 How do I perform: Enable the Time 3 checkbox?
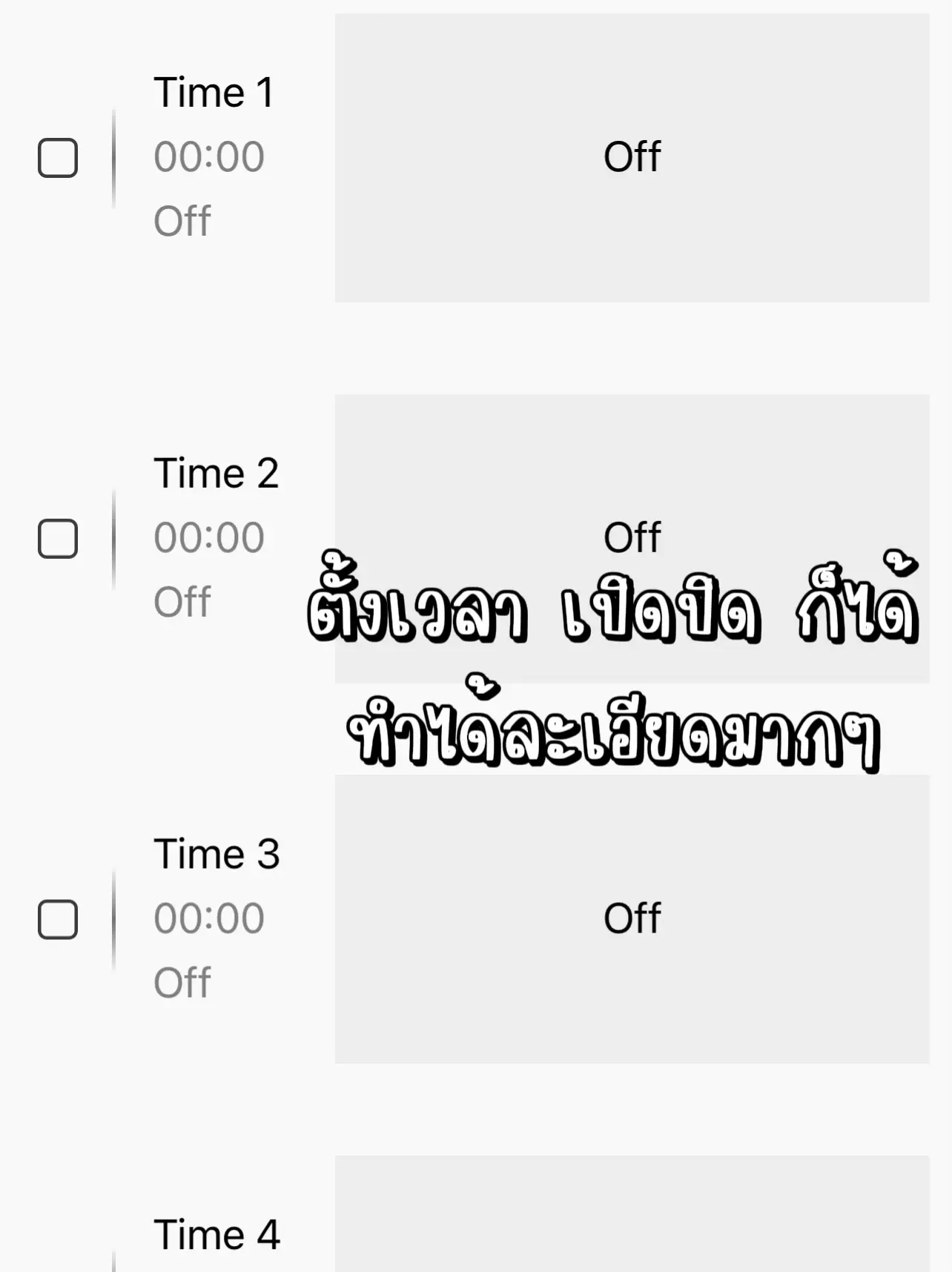pyautogui.click(x=58, y=920)
